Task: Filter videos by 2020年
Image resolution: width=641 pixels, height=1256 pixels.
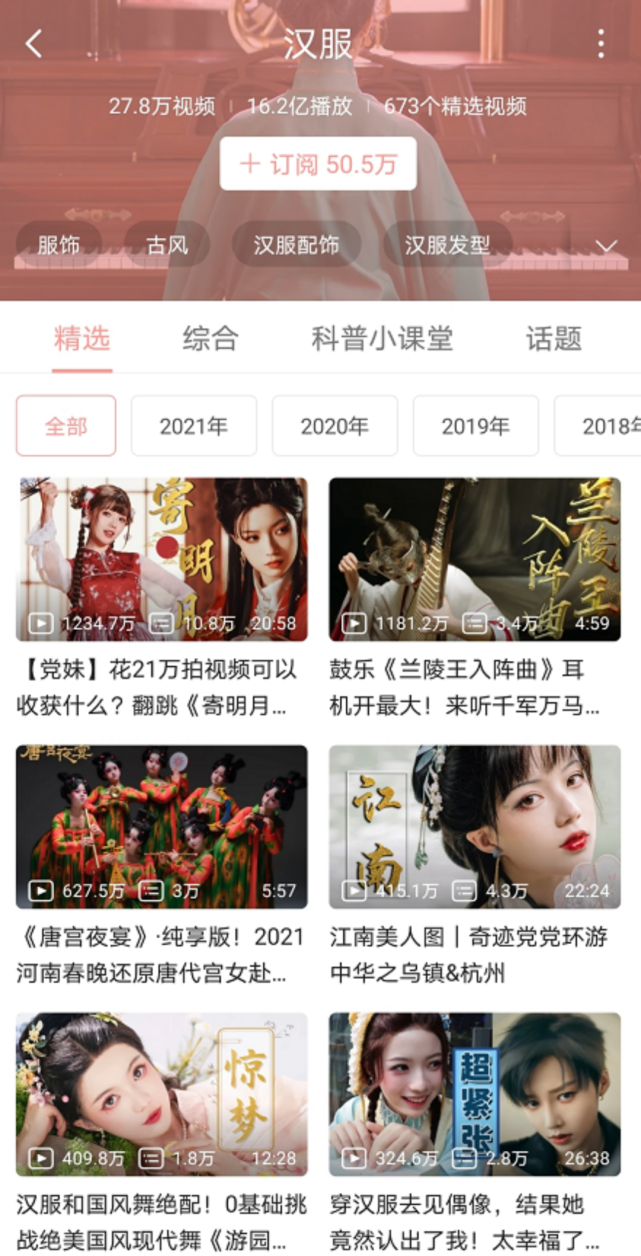Action: click(335, 426)
